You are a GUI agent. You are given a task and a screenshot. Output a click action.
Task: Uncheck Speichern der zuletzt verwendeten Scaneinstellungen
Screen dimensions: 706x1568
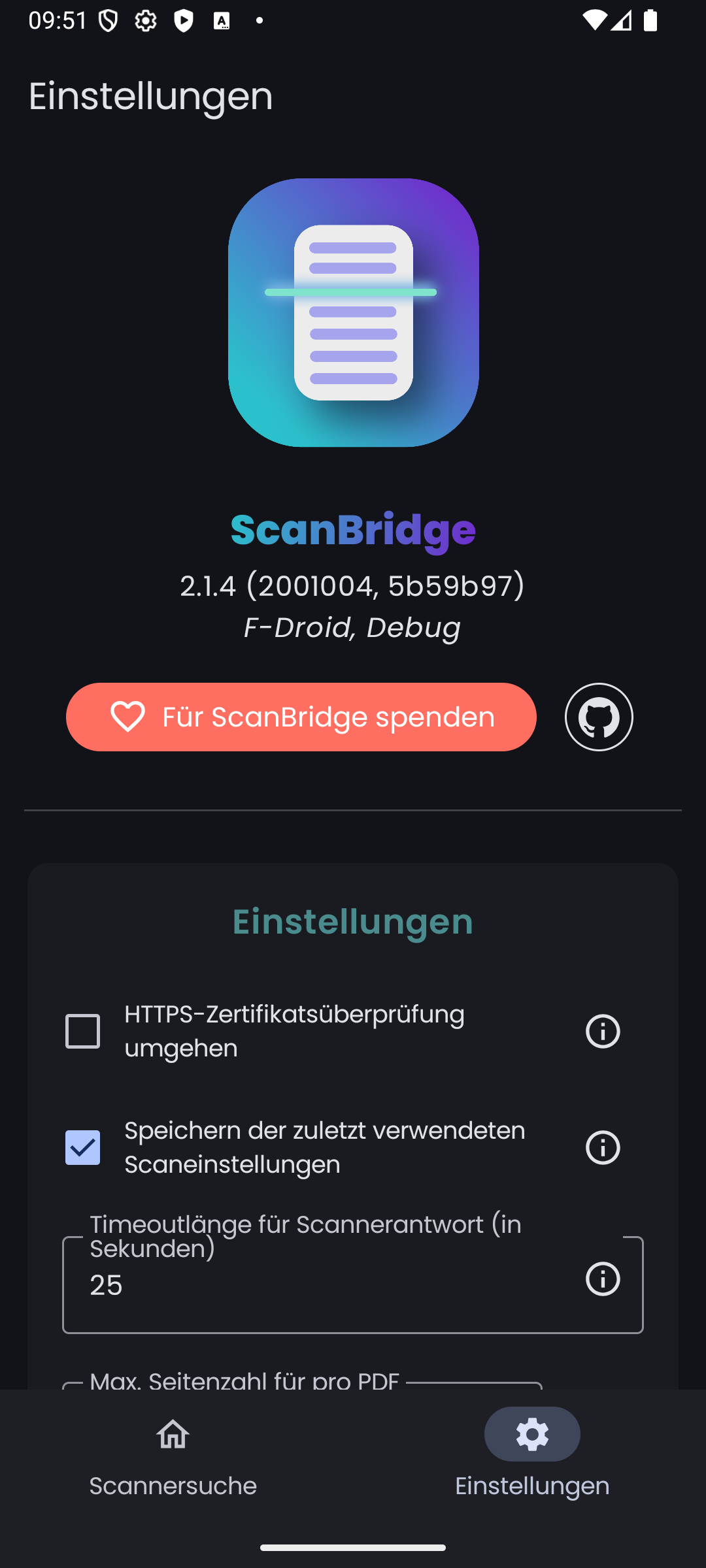83,1147
